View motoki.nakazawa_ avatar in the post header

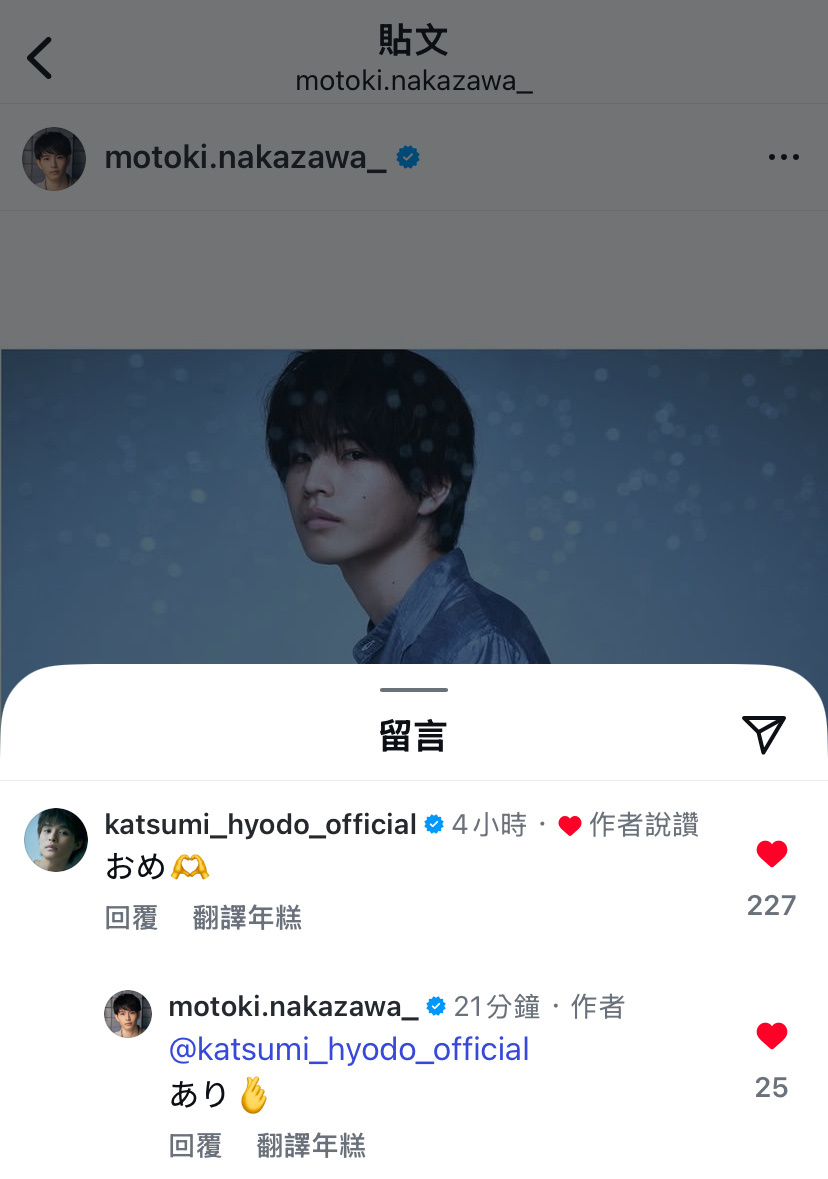pos(54,158)
